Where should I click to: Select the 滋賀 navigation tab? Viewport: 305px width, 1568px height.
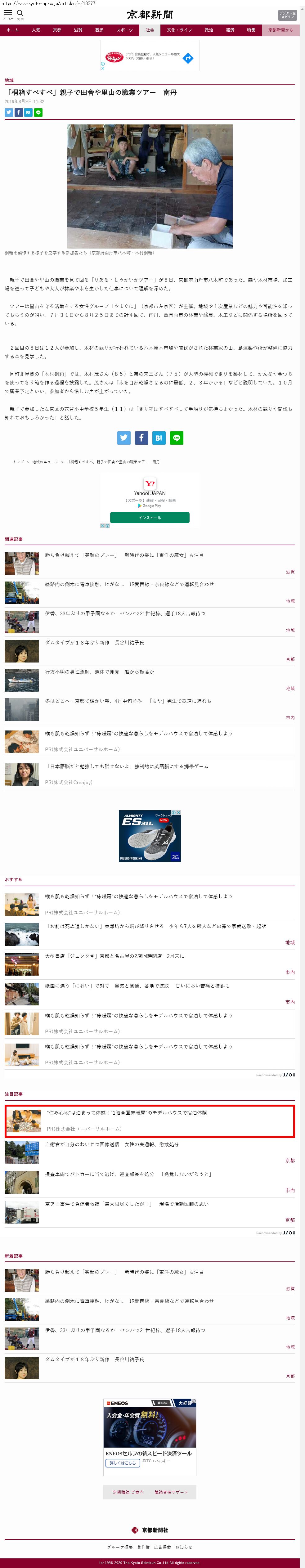[x=78, y=30]
